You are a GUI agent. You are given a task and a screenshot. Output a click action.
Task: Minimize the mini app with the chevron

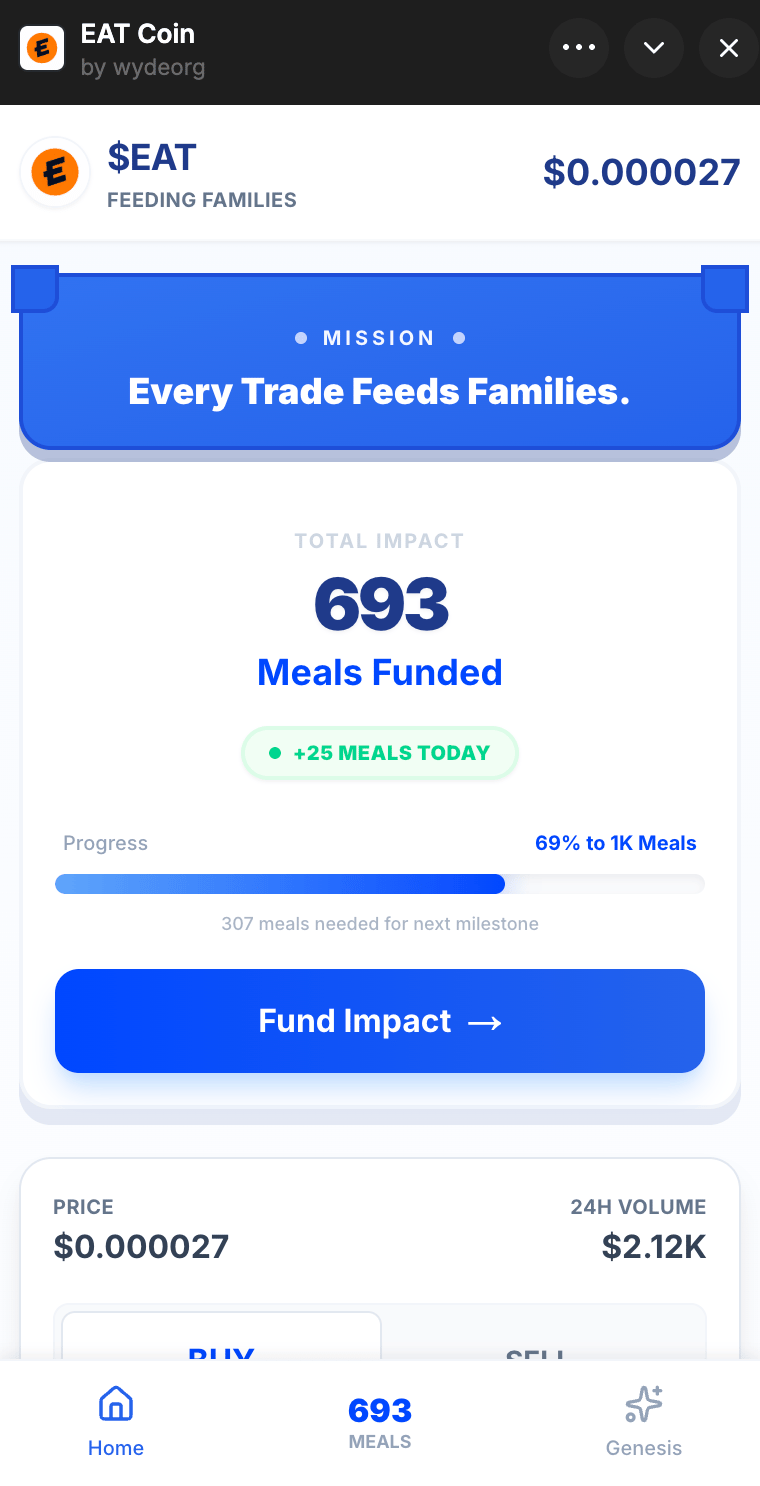[x=654, y=48]
